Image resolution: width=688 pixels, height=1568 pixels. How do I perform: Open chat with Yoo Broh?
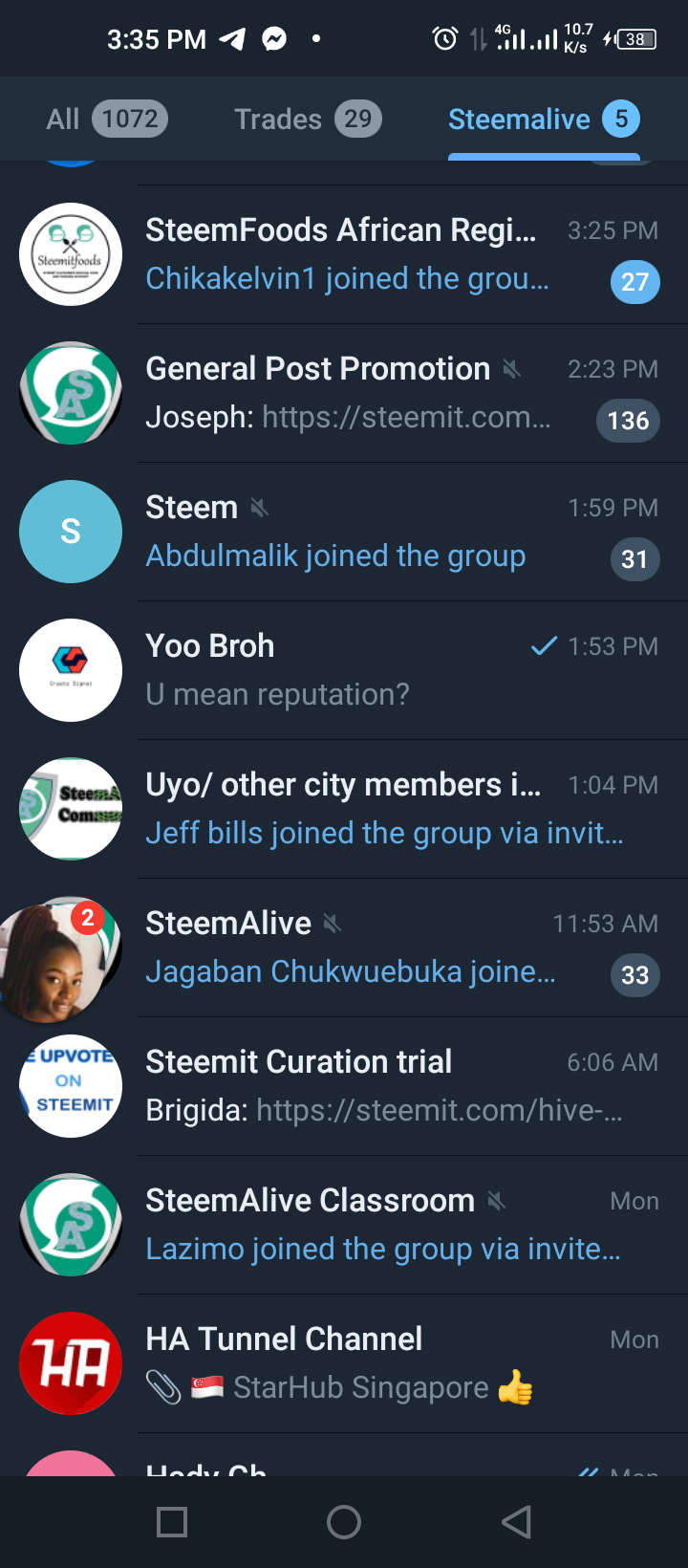point(344,670)
